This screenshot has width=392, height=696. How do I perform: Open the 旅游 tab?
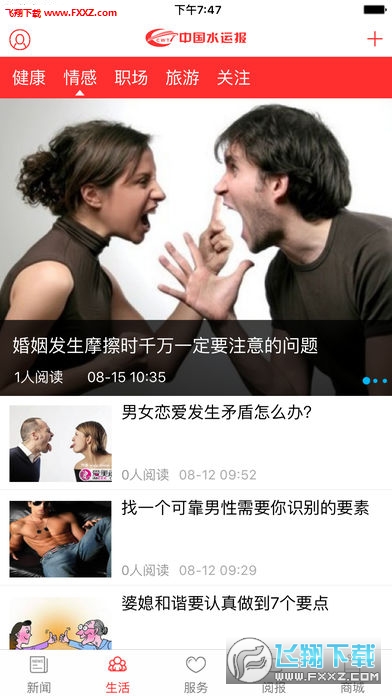click(182, 78)
